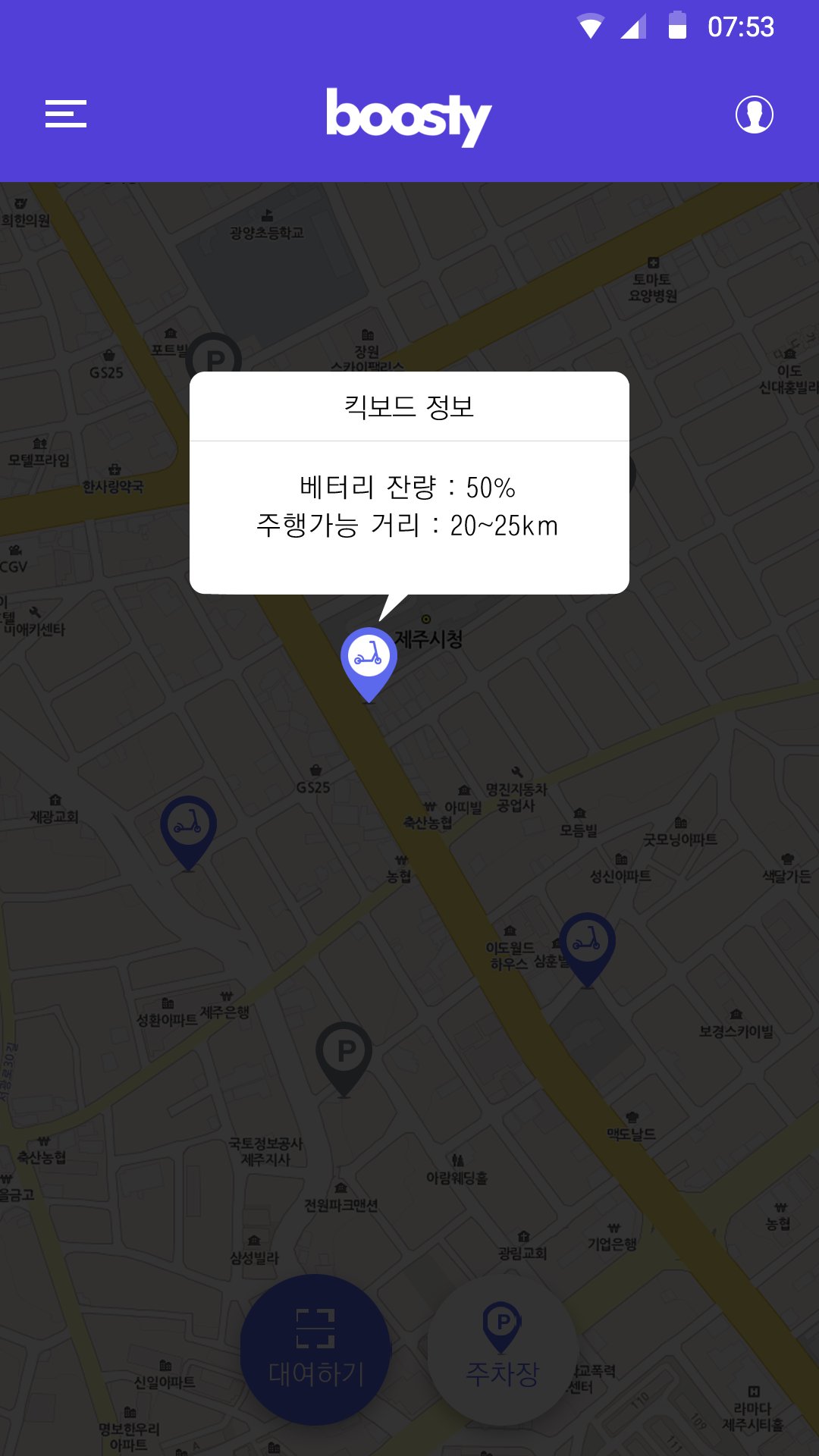Tap the battery level text showing 50%
This screenshot has height=1456, width=819.
coord(406,489)
